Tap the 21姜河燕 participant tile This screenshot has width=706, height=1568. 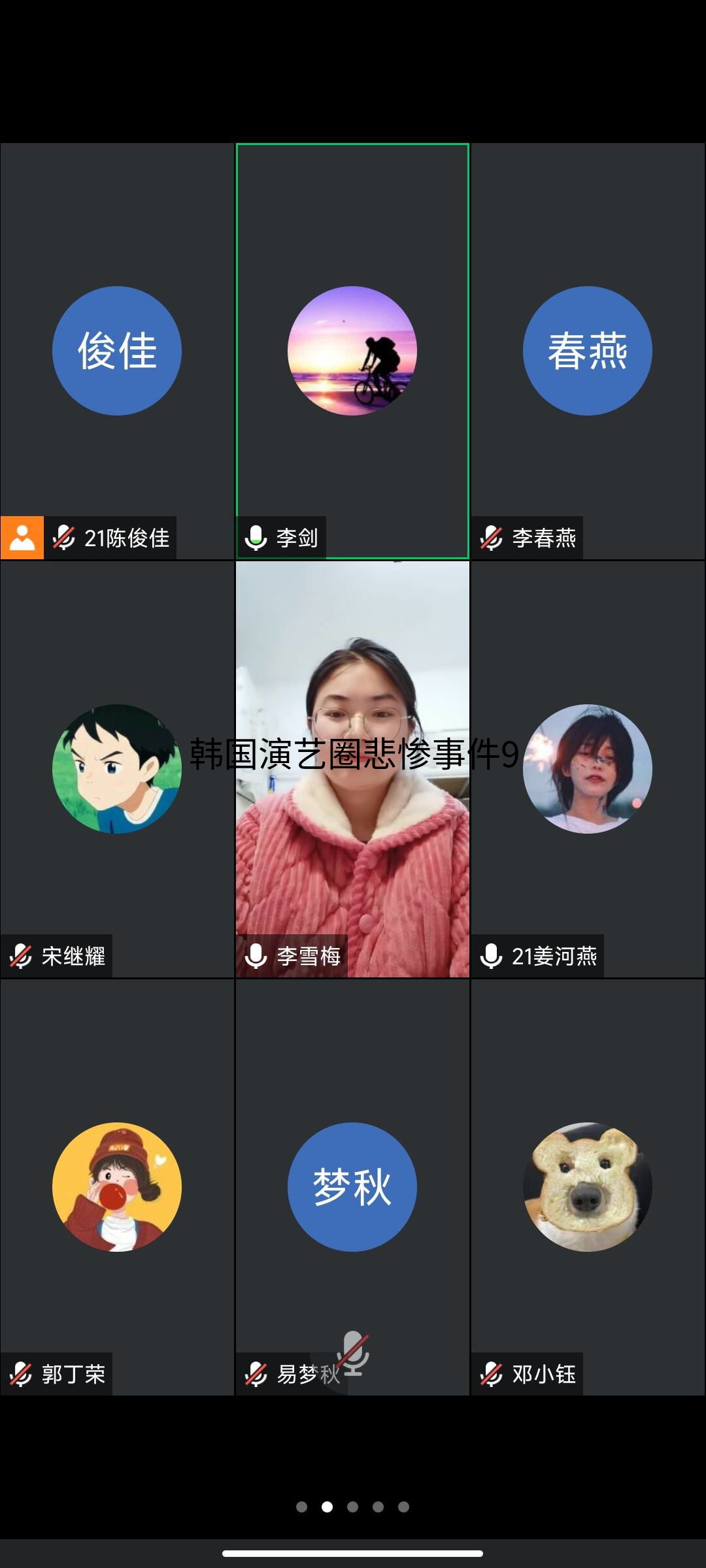coord(588,769)
